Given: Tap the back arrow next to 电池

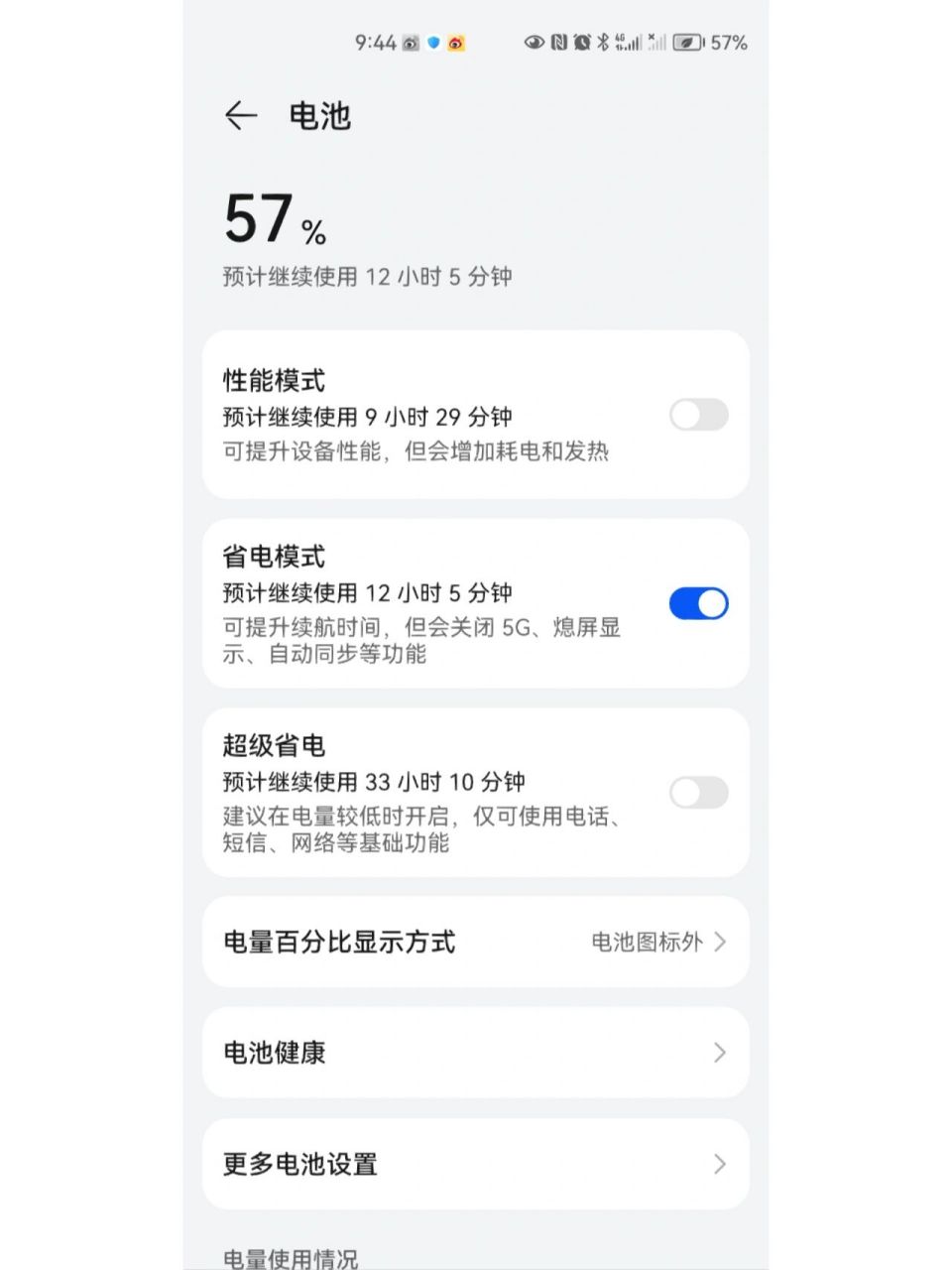Looking at the screenshot, I should click(242, 116).
